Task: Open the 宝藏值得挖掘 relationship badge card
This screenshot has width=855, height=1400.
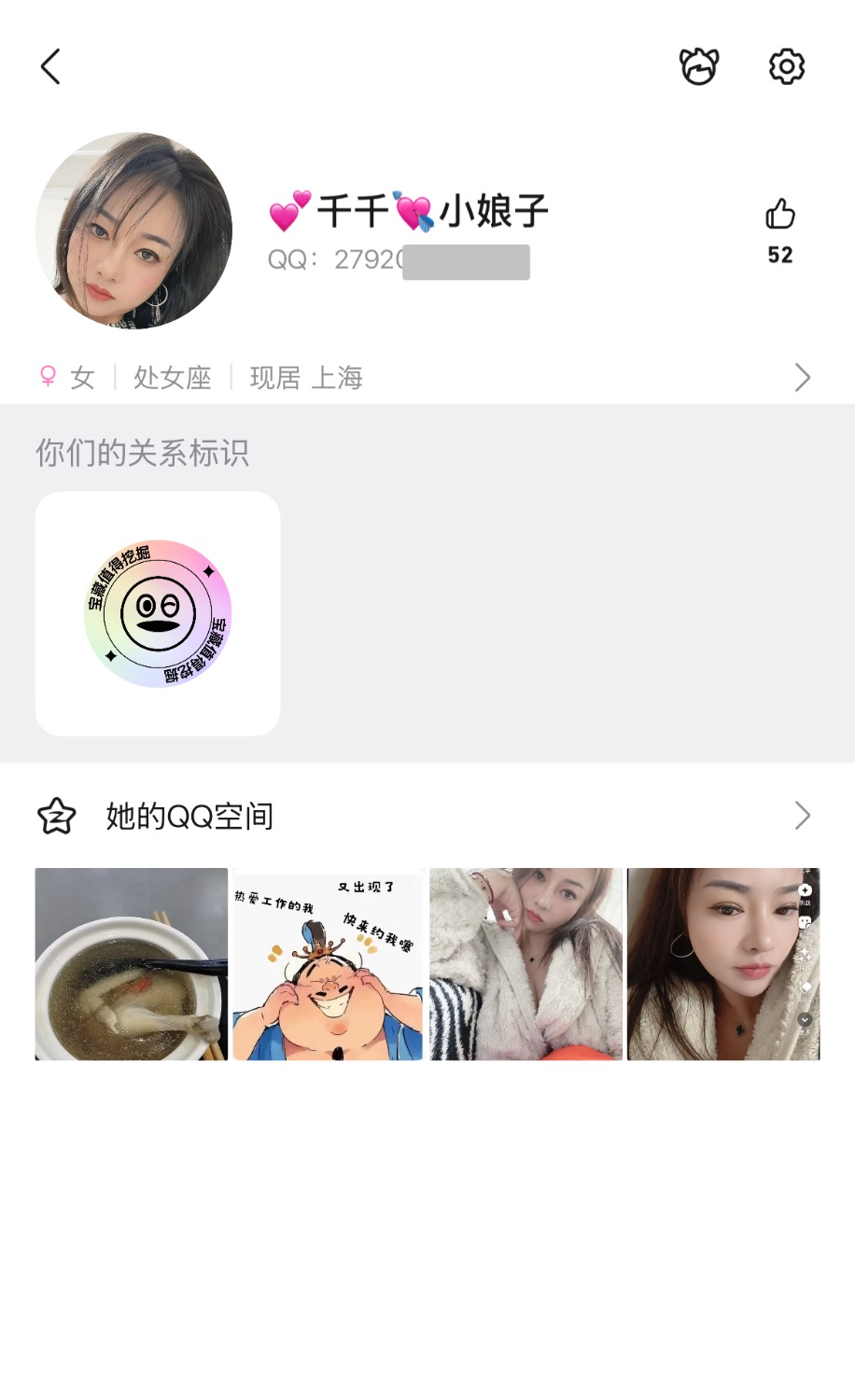Action: [158, 613]
